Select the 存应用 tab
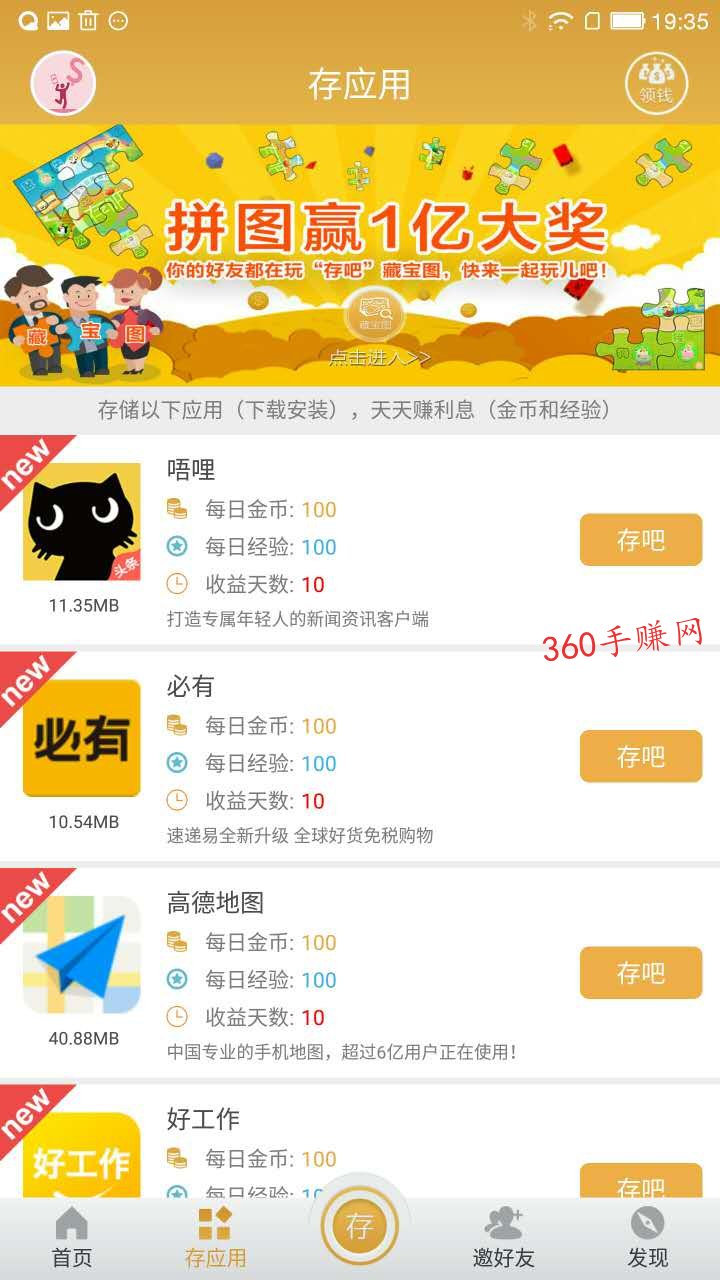 coord(215,1238)
